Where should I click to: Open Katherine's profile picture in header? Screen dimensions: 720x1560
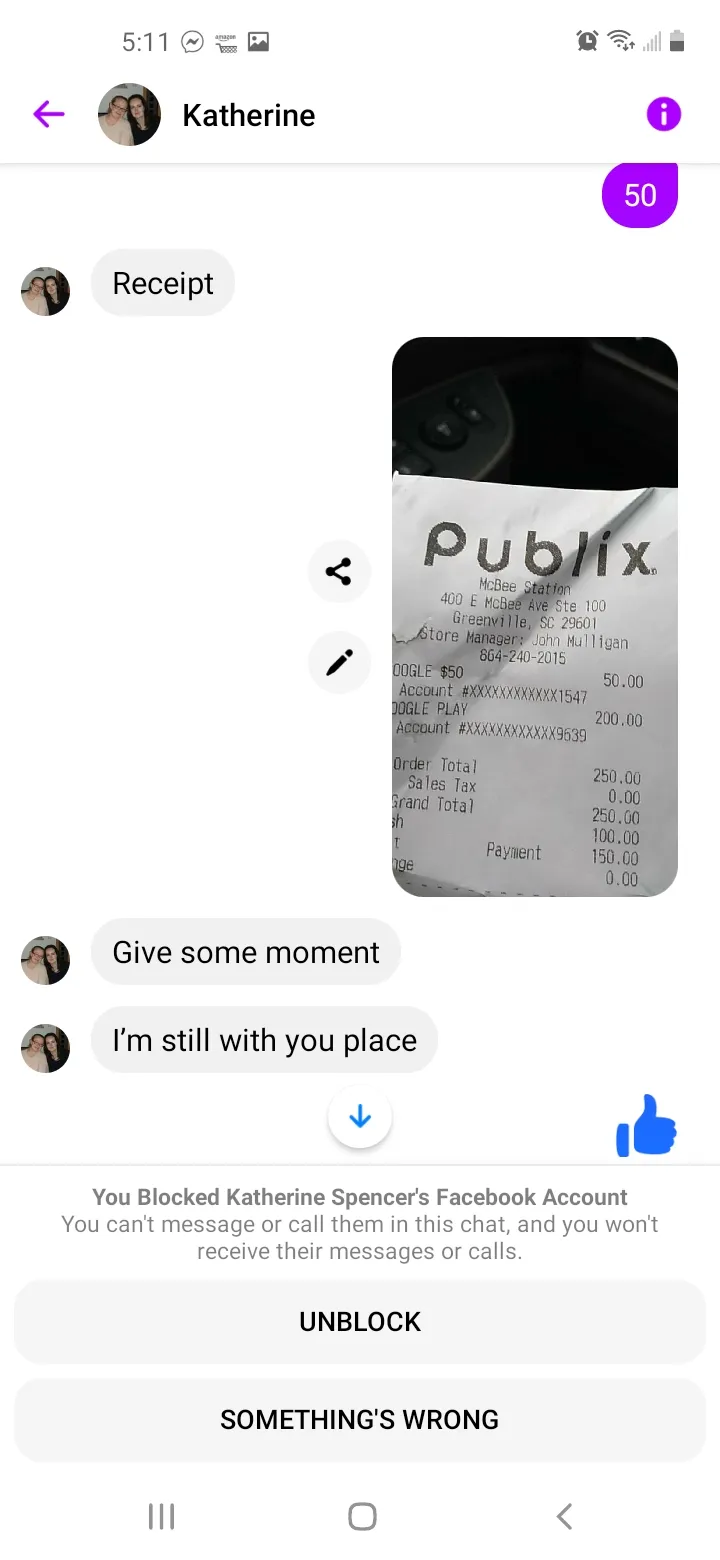pyautogui.click(x=129, y=115)
